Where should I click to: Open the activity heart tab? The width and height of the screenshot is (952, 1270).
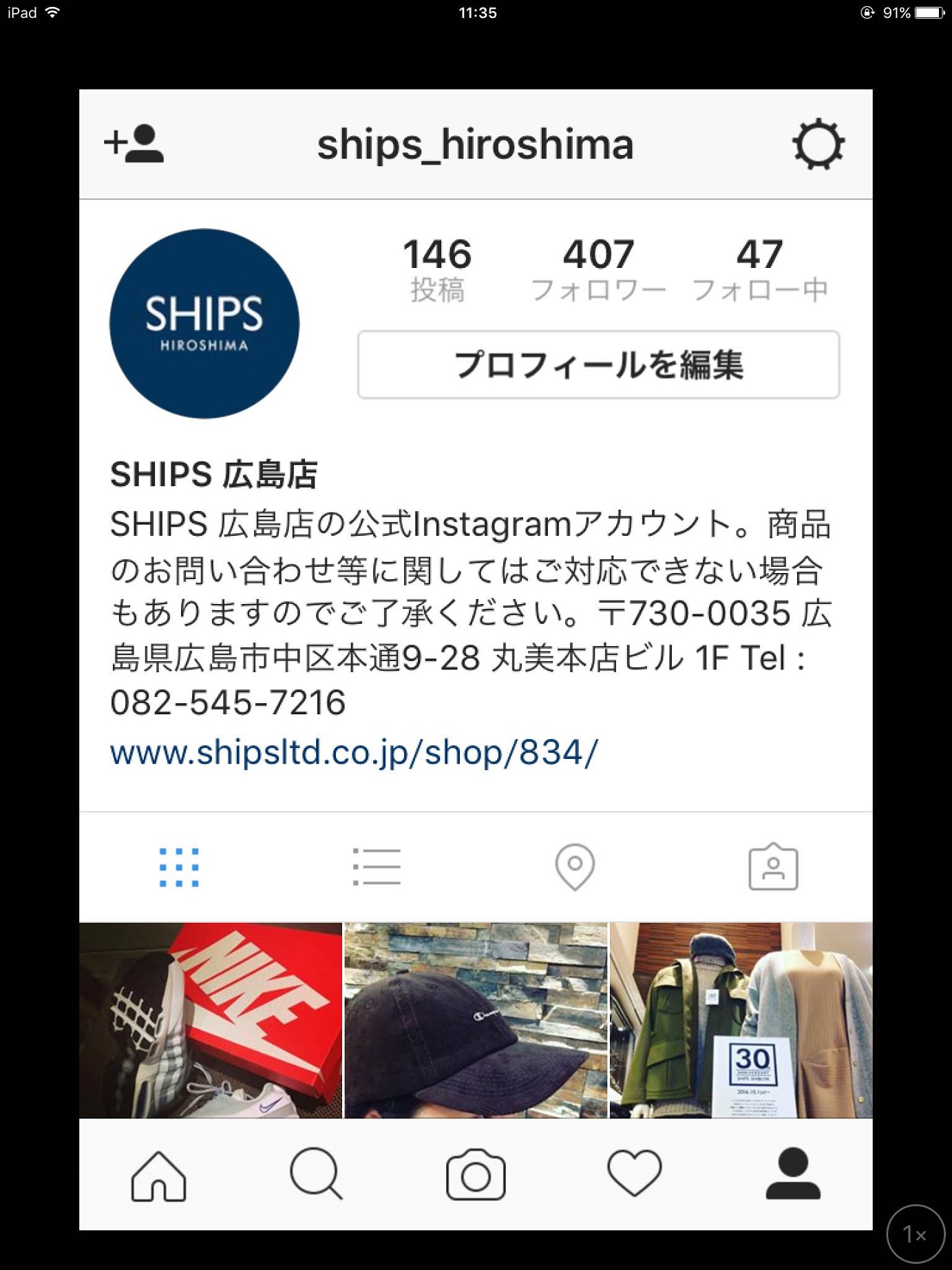(634, 1174)
